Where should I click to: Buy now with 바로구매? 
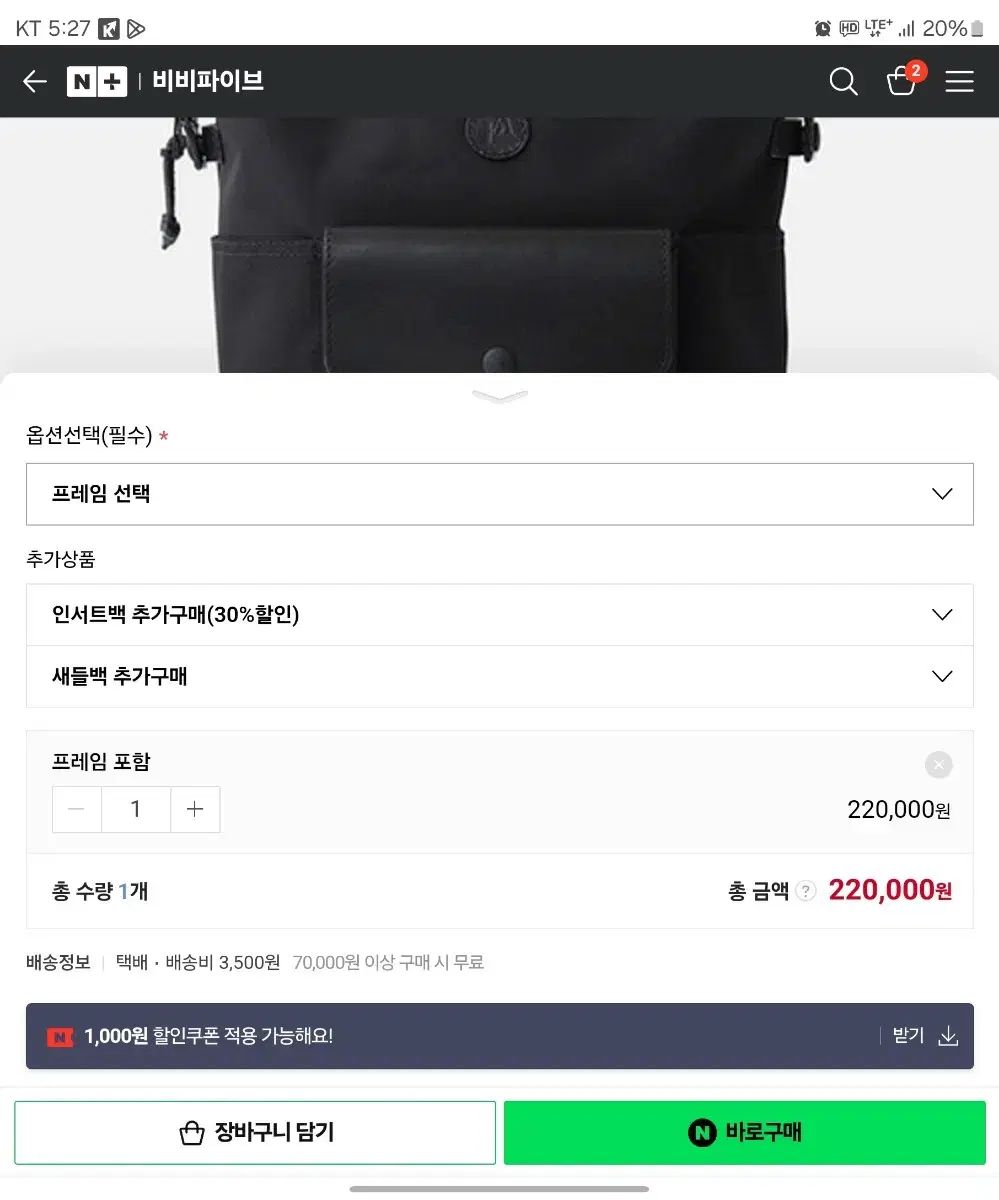(744, 1133)
